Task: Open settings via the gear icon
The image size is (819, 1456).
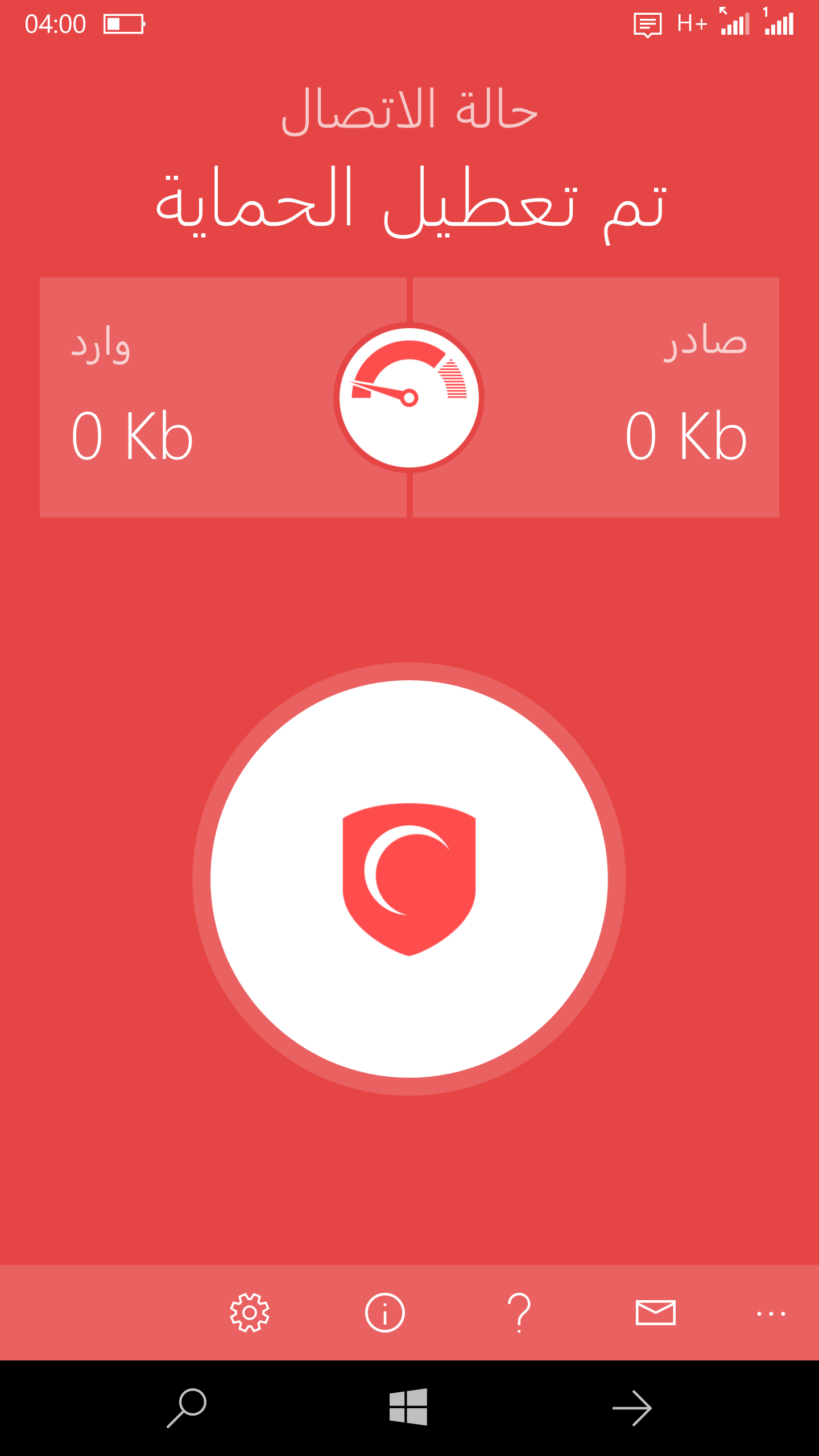Action: (x=250, y=1313)
